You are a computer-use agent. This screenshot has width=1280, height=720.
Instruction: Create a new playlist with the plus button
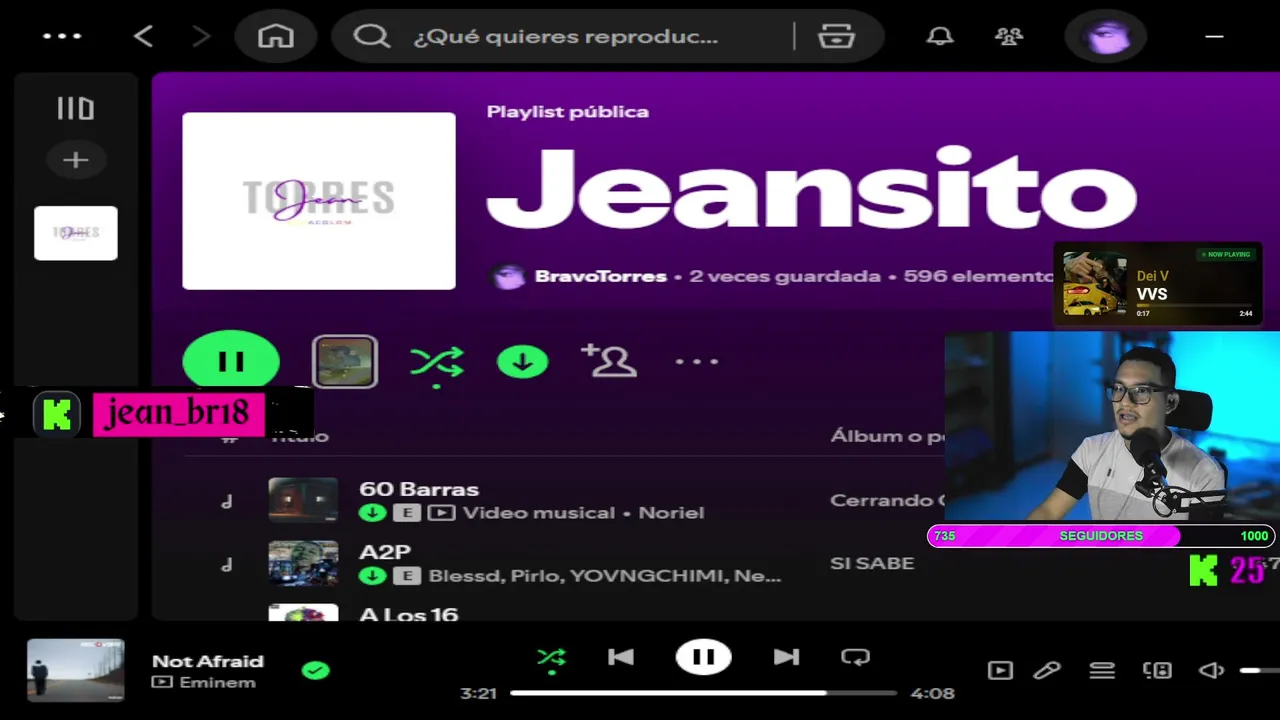click(x=76, y=160)
